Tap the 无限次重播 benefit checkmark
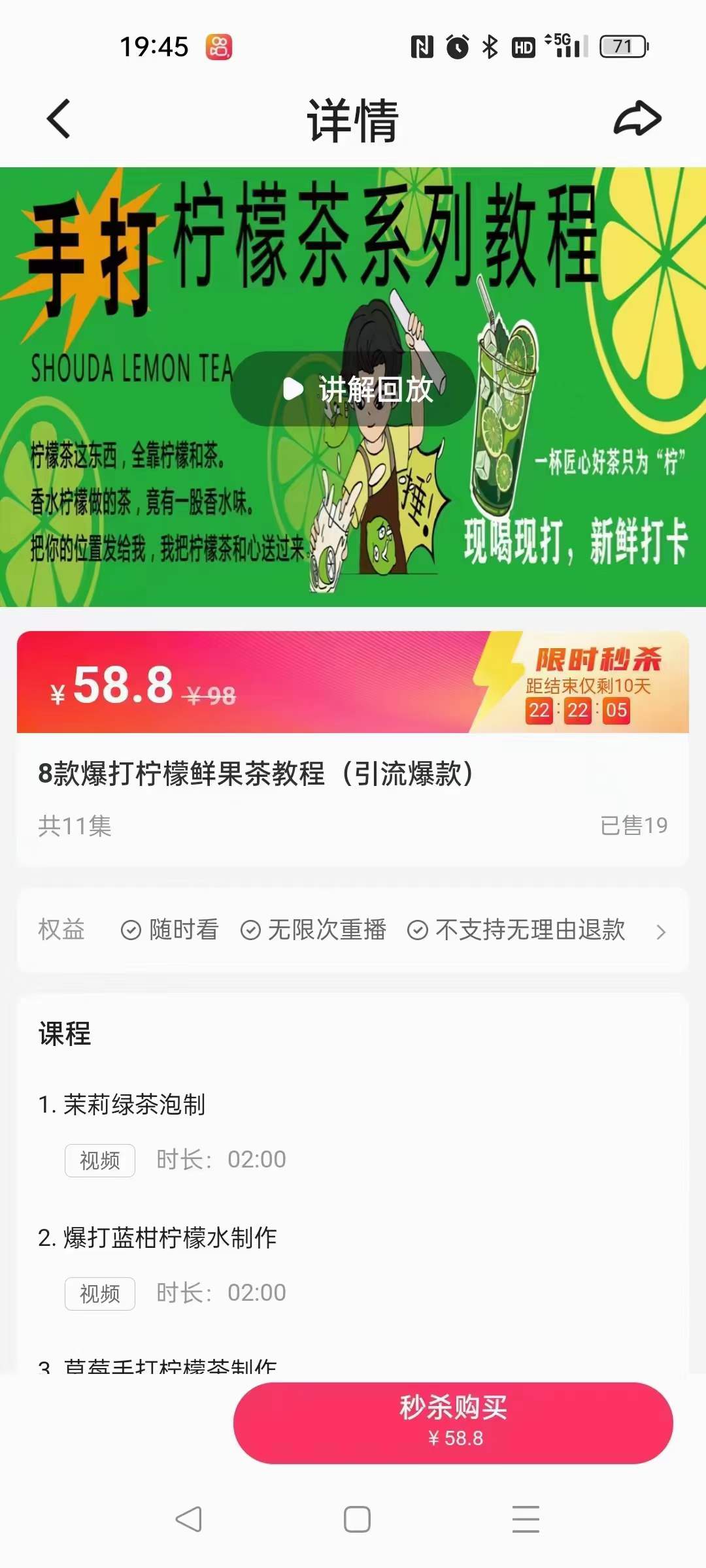Viewport: 706px width, 1568px height. point(250,930)
